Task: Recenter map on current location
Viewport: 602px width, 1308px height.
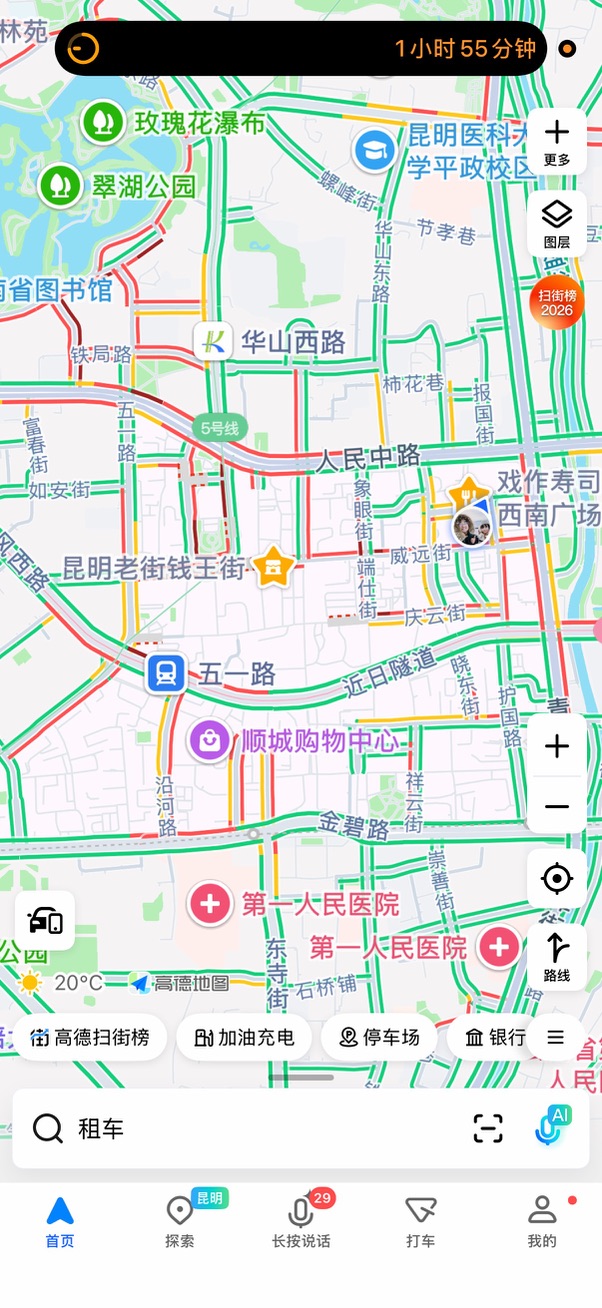Action: (x=557, y=879)
